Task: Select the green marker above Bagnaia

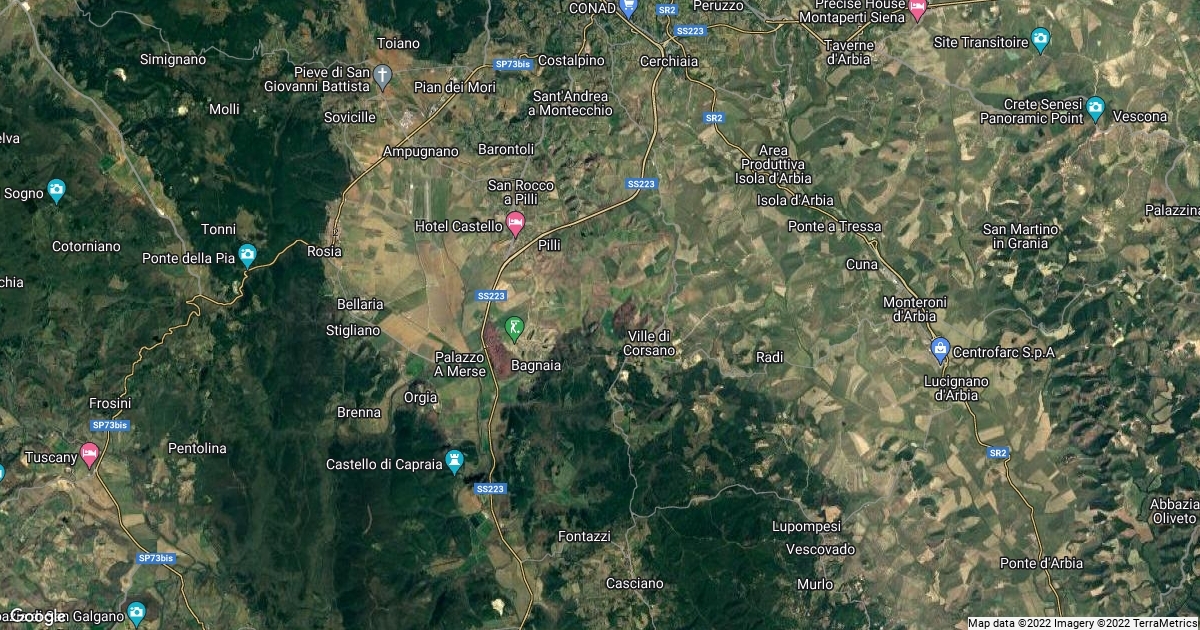Action: (x=514, y=327)
